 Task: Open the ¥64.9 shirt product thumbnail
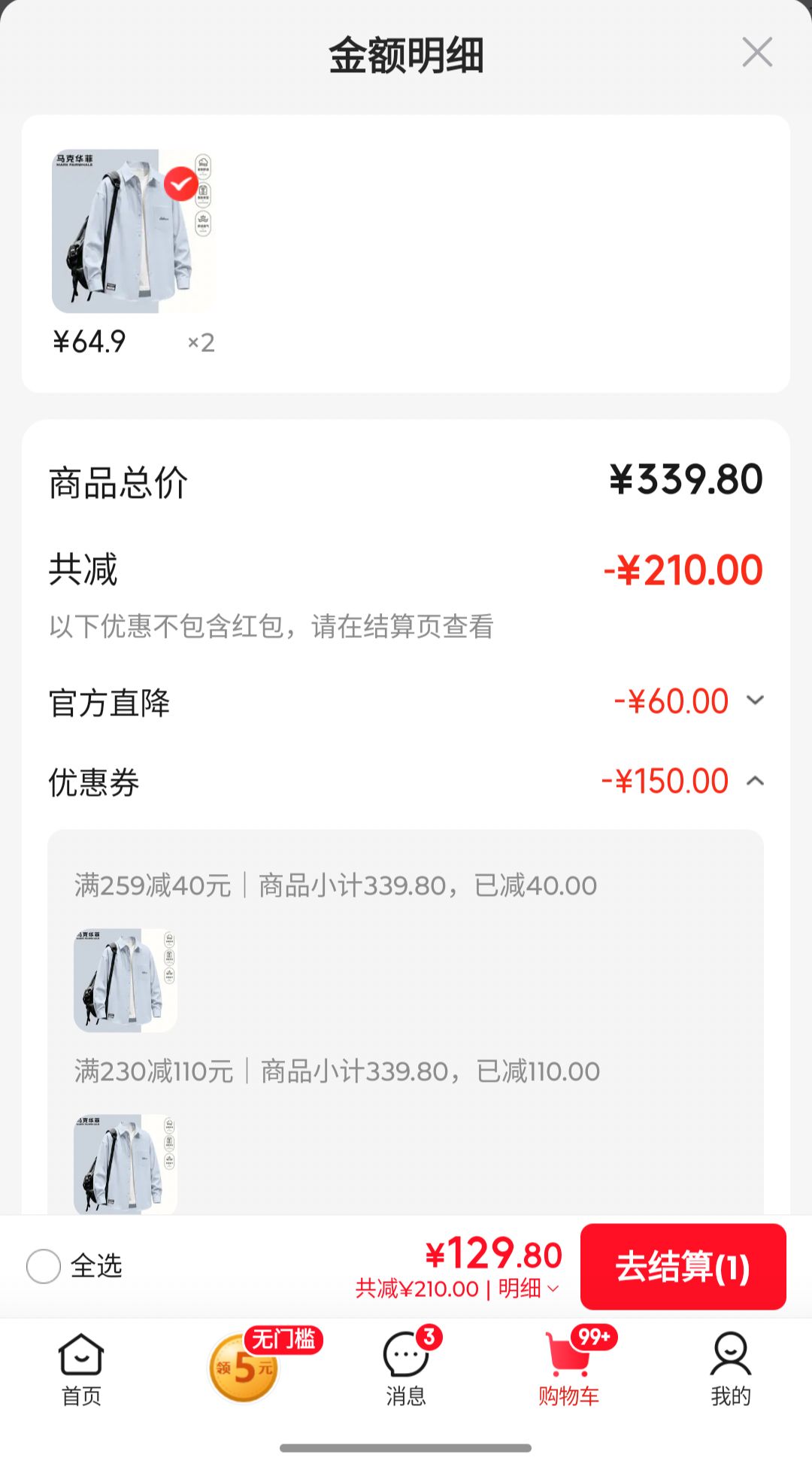(x=133, y=231)
